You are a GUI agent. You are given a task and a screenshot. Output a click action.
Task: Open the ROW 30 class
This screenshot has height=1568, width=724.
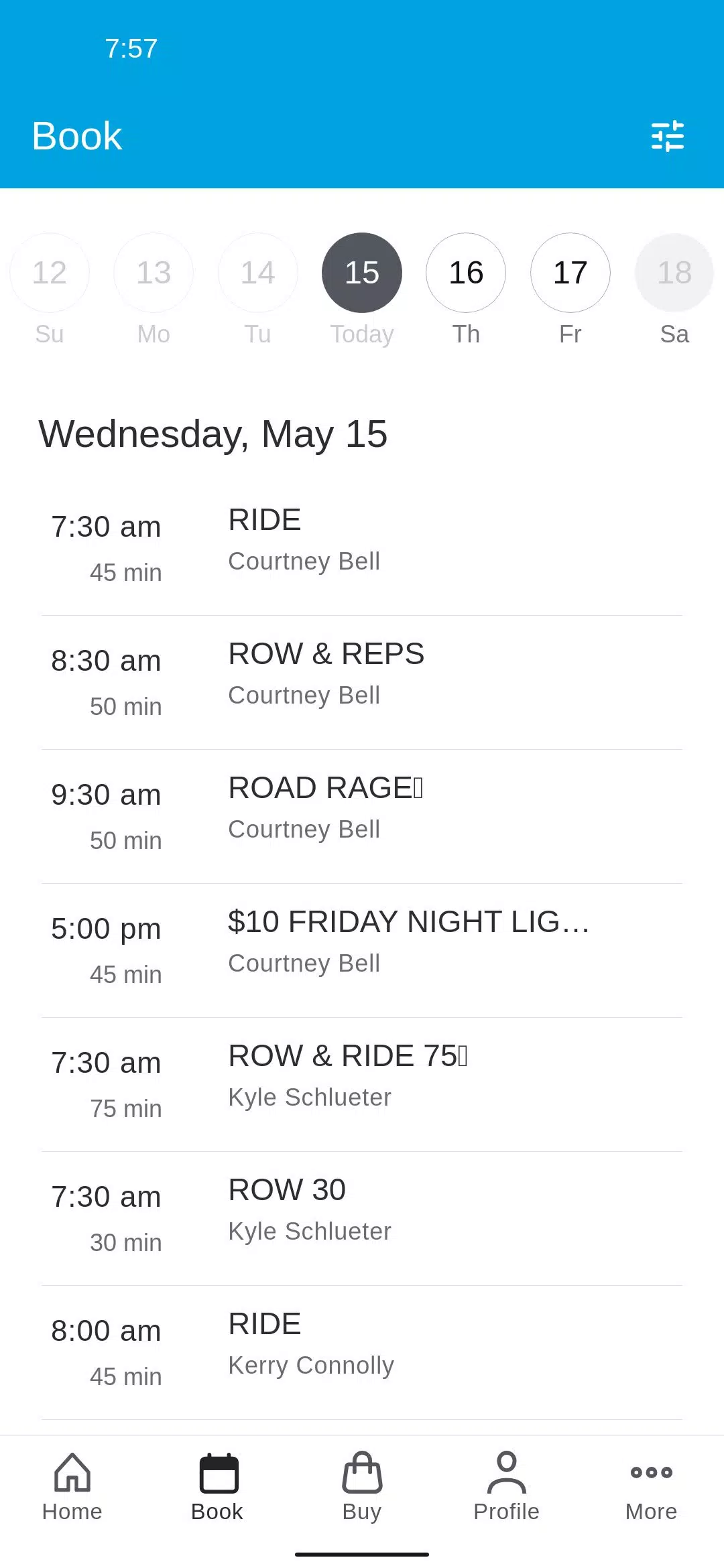click(x=362, y=1217)
